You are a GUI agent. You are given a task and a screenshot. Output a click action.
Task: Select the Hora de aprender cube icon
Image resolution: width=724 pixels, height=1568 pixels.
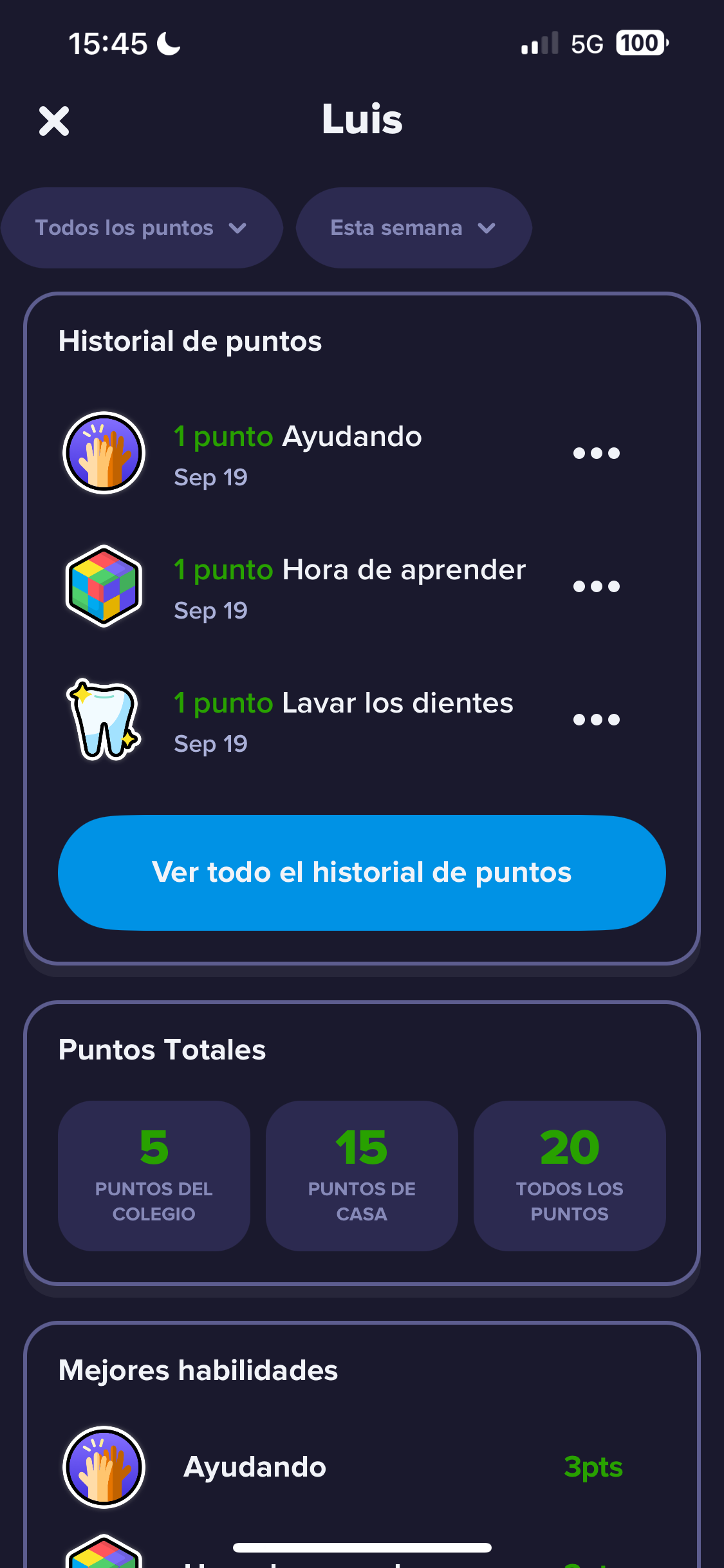tap(104, 586)
